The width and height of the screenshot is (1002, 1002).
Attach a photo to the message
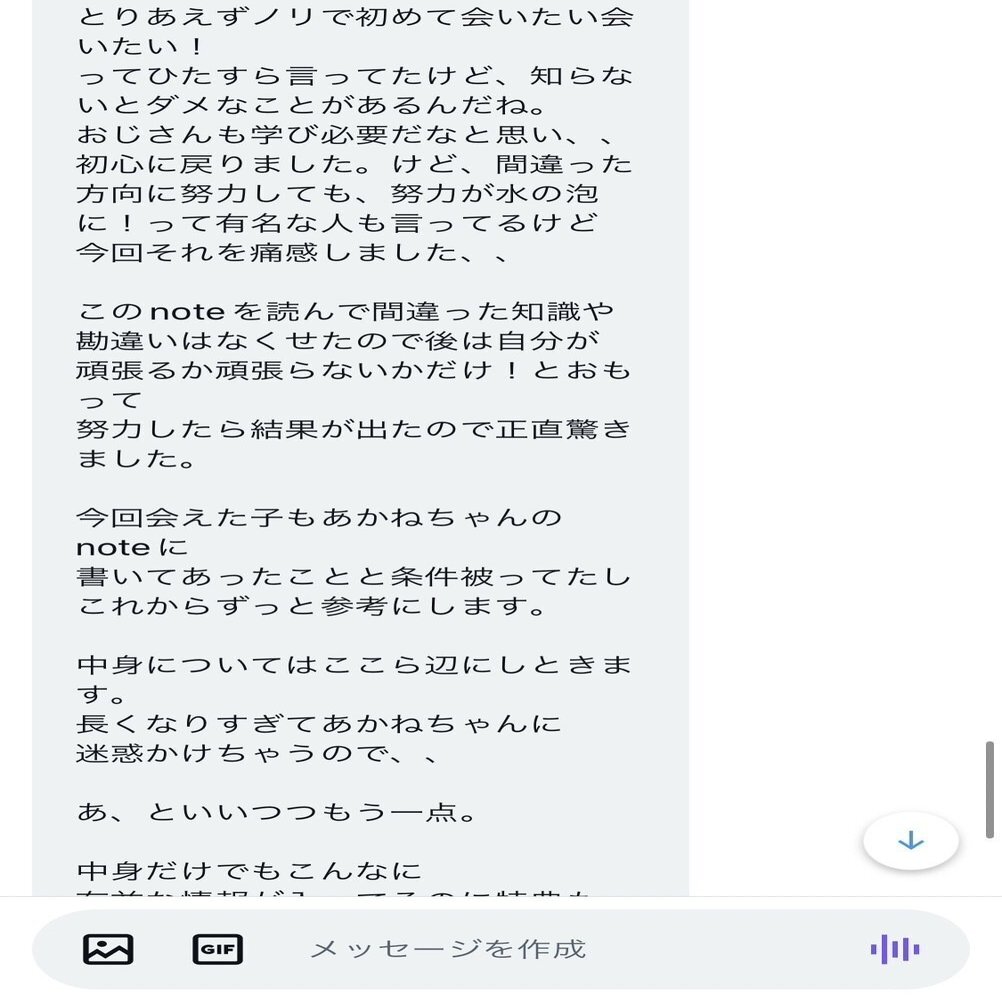108,948
